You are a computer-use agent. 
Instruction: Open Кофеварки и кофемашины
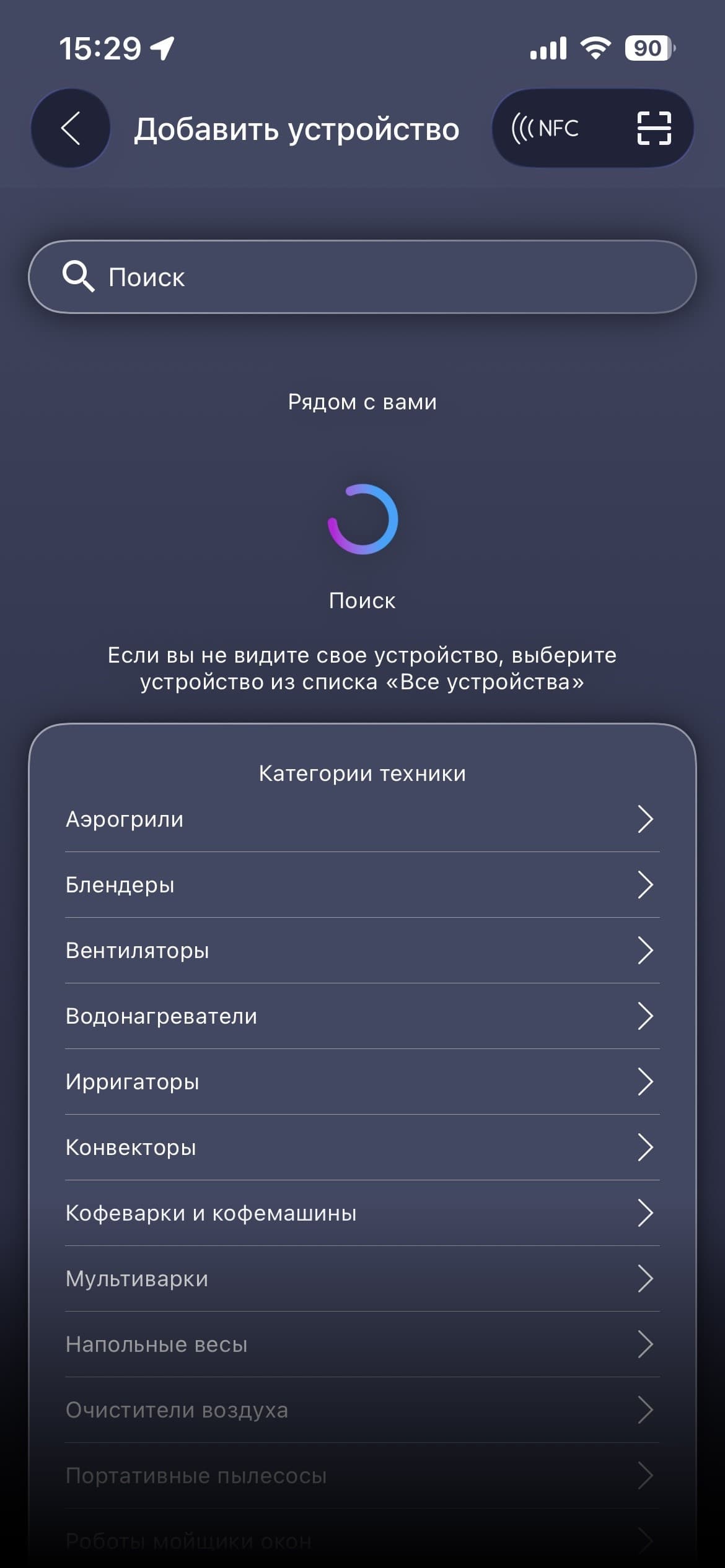point(362,1213)
